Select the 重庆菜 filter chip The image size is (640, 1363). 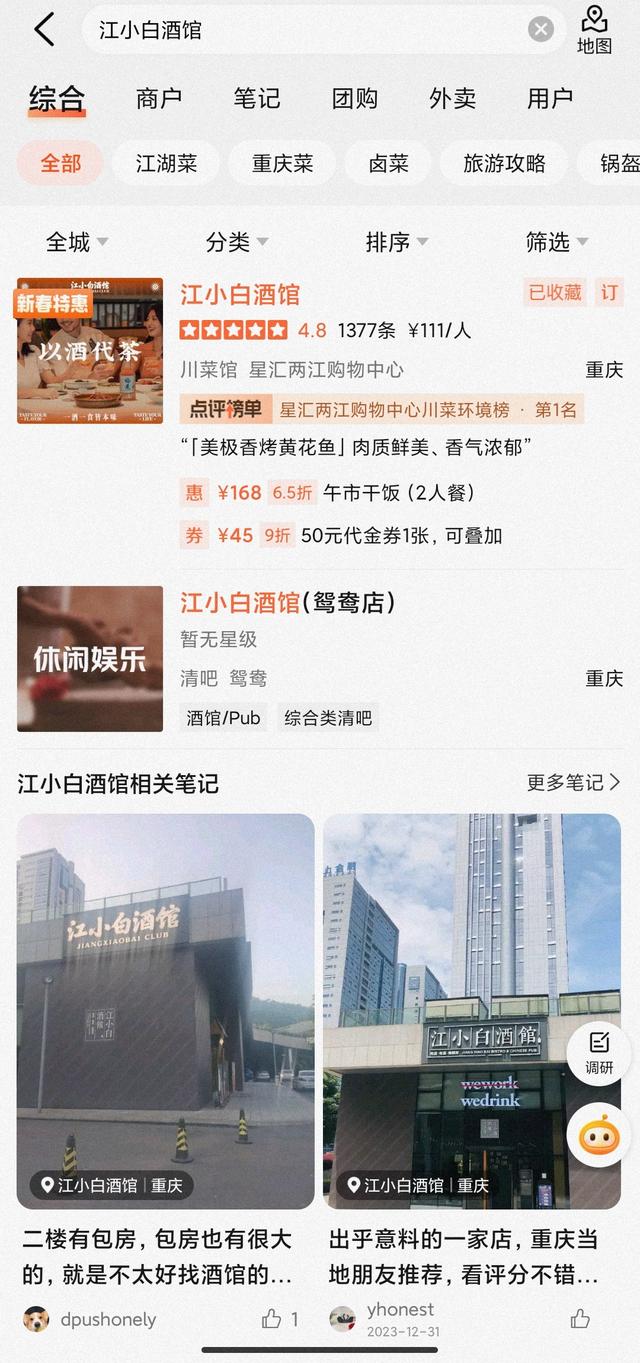click(x=283, y=163)
